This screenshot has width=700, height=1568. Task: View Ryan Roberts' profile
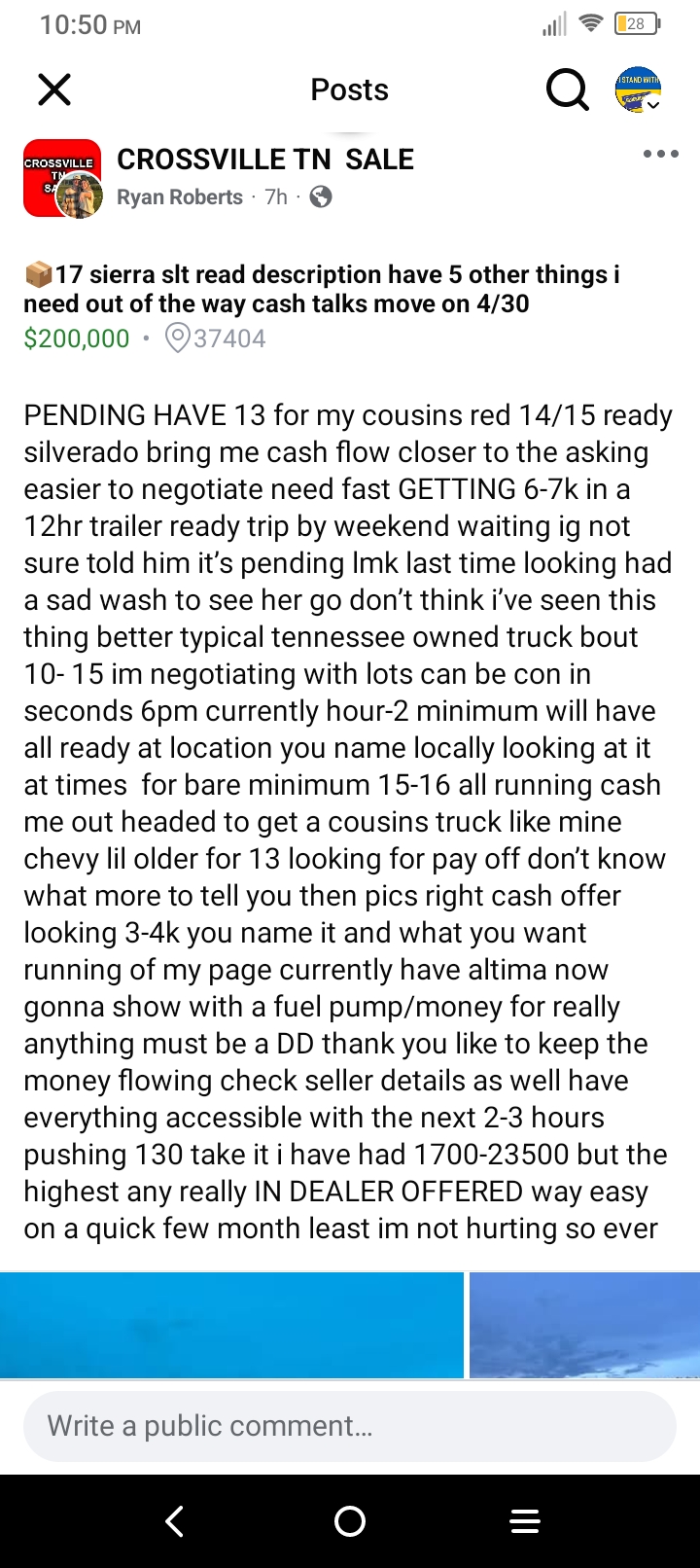(180, 197)
